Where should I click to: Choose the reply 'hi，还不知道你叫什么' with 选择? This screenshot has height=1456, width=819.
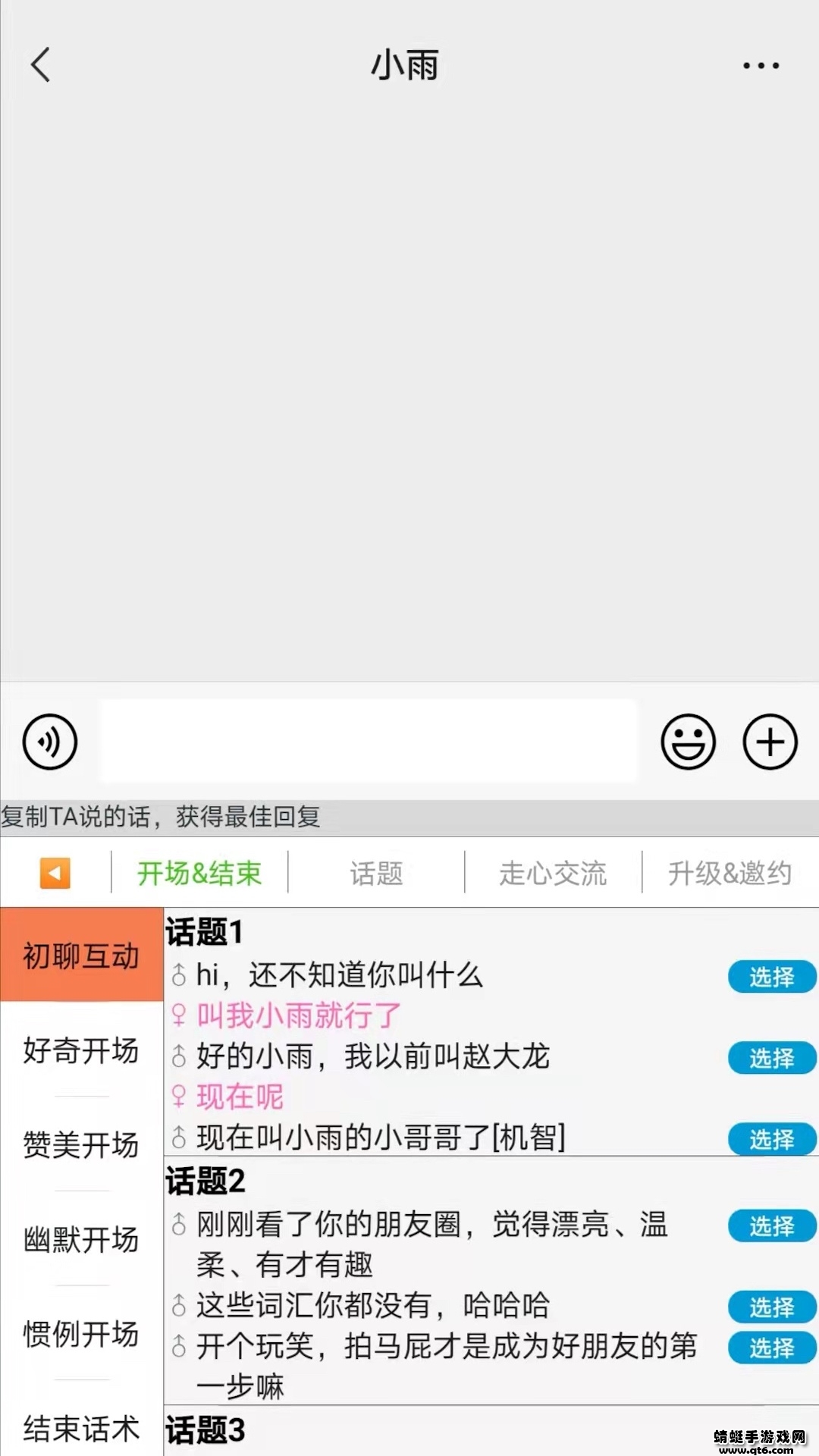pos(771,977)
